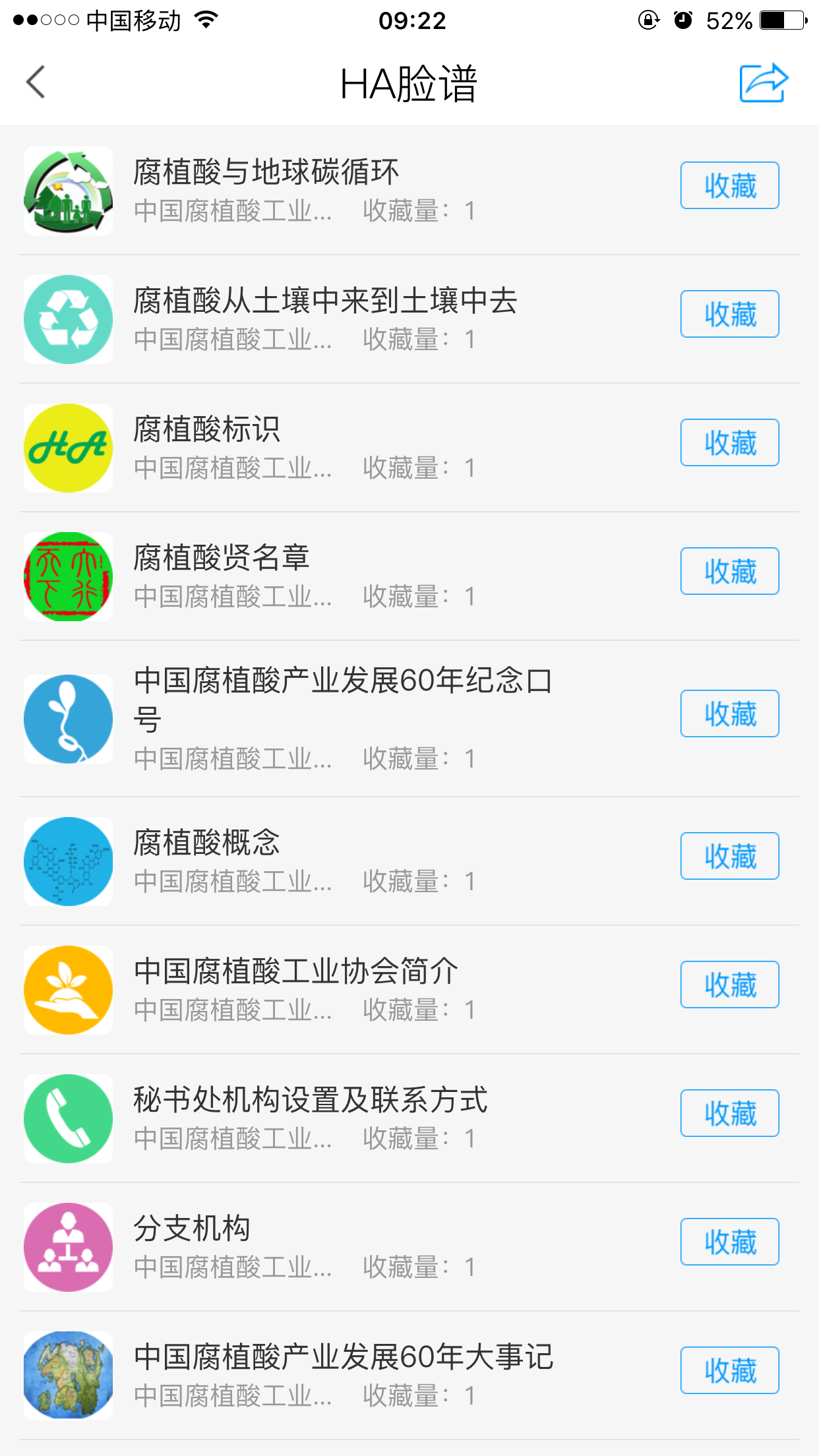Tap 收藏 for 中国腐植酸工业协会简介
The width and height of the screenshot is (819, 1456).
tap(729, 985)
